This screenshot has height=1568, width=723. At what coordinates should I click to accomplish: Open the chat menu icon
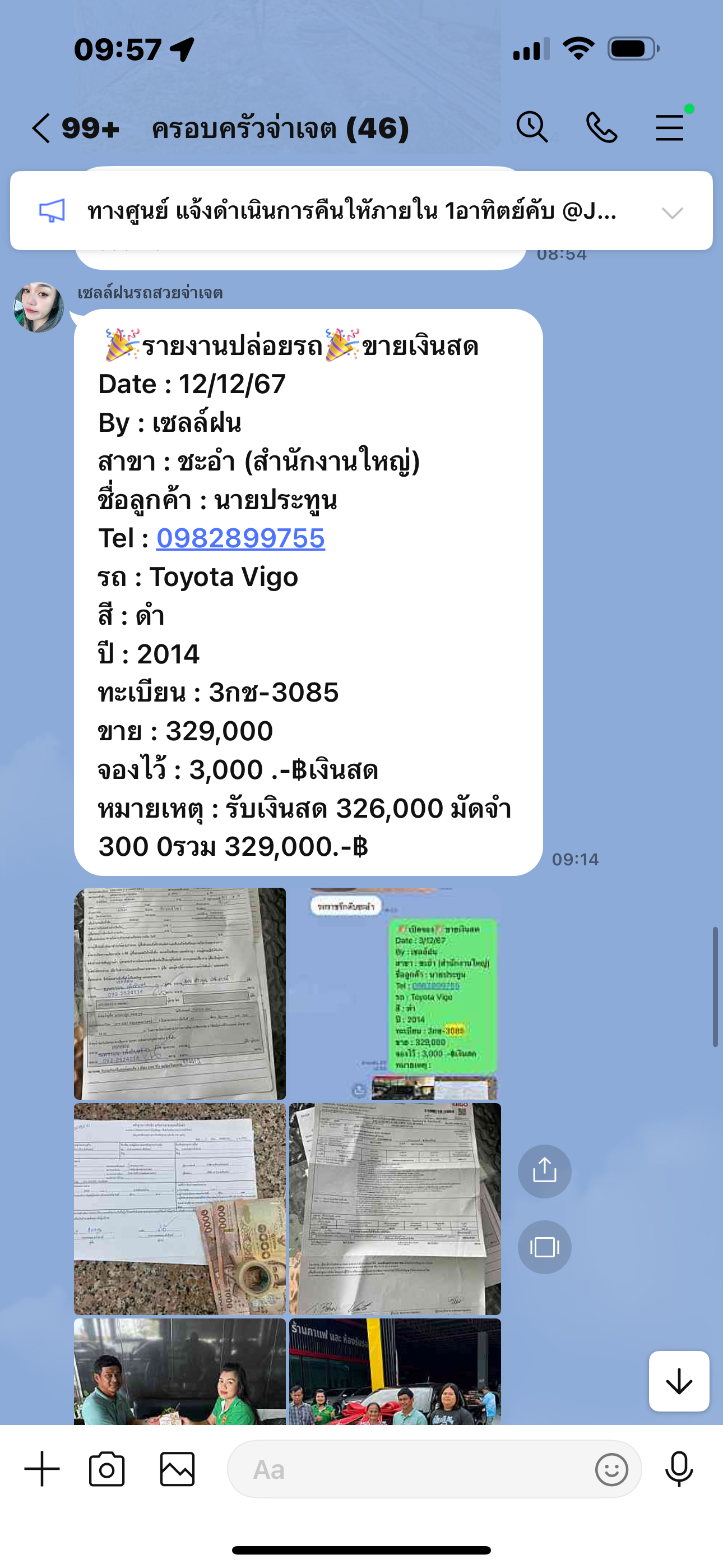(669, 128)
